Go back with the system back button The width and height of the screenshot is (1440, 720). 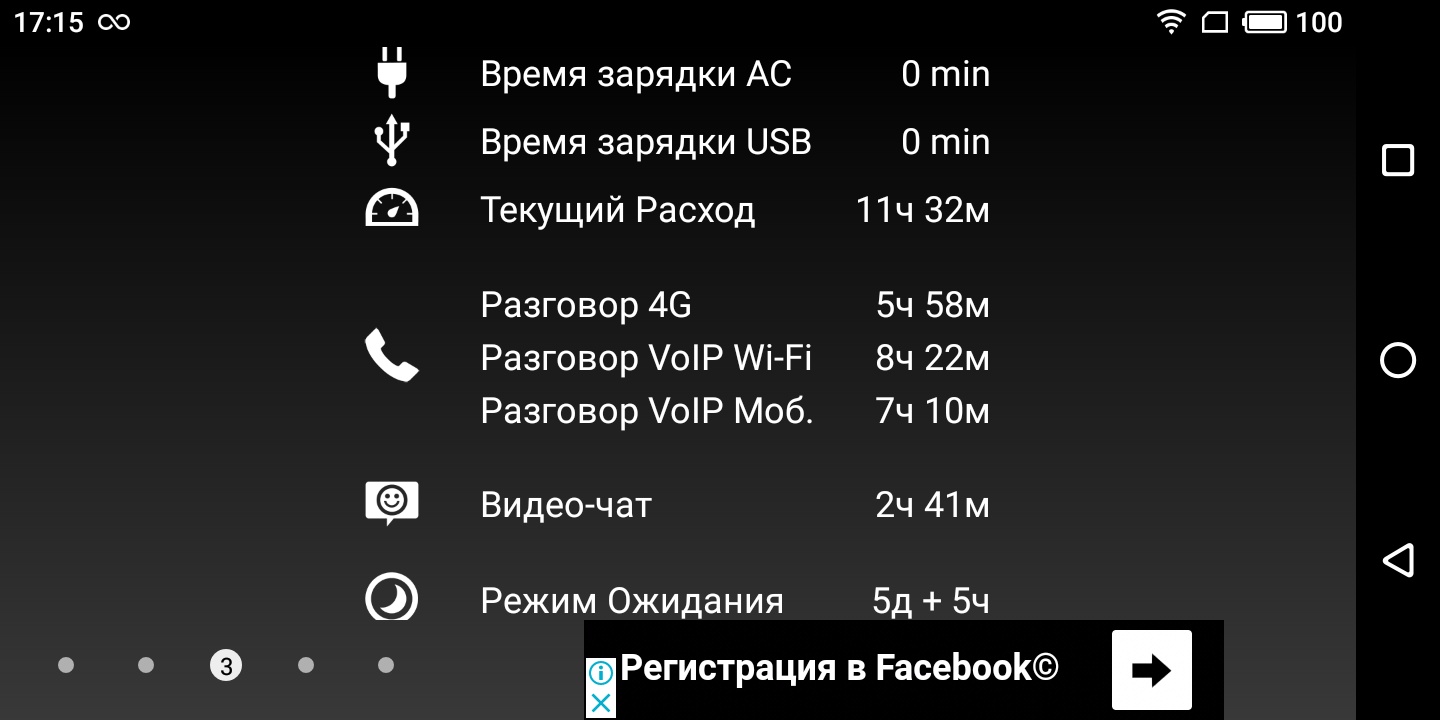tap(1397, 560)
